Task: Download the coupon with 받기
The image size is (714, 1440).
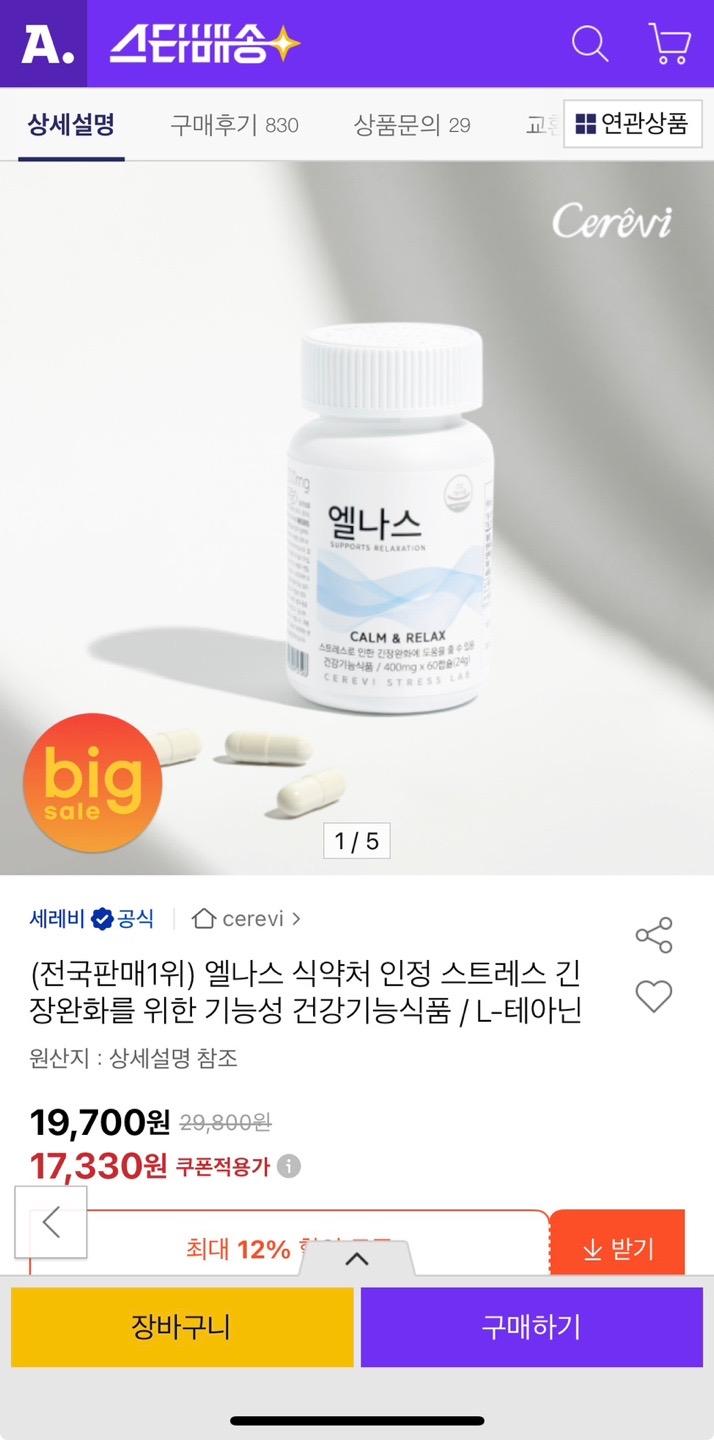Action: pyautogui.click(x=617, y=1247)
